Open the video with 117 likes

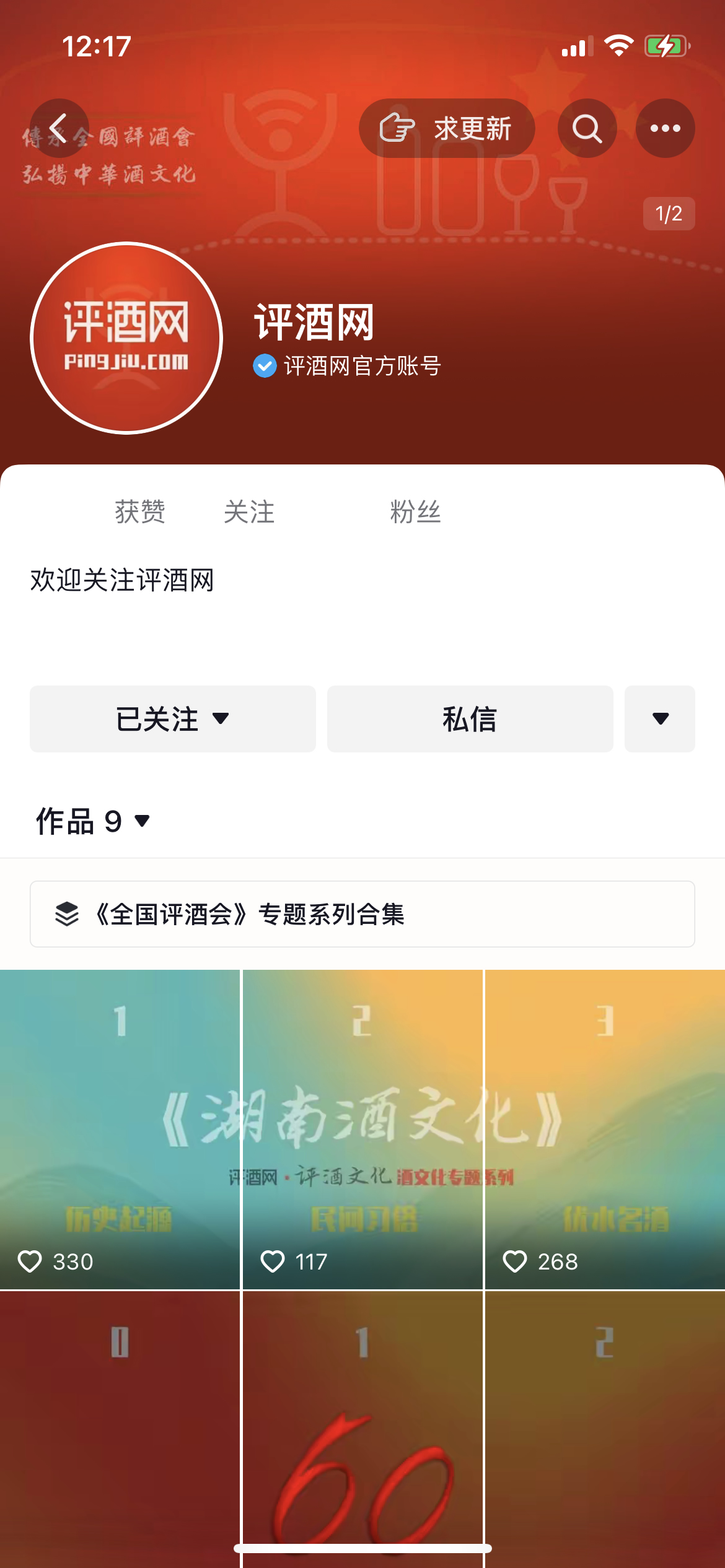[362, 1130]
